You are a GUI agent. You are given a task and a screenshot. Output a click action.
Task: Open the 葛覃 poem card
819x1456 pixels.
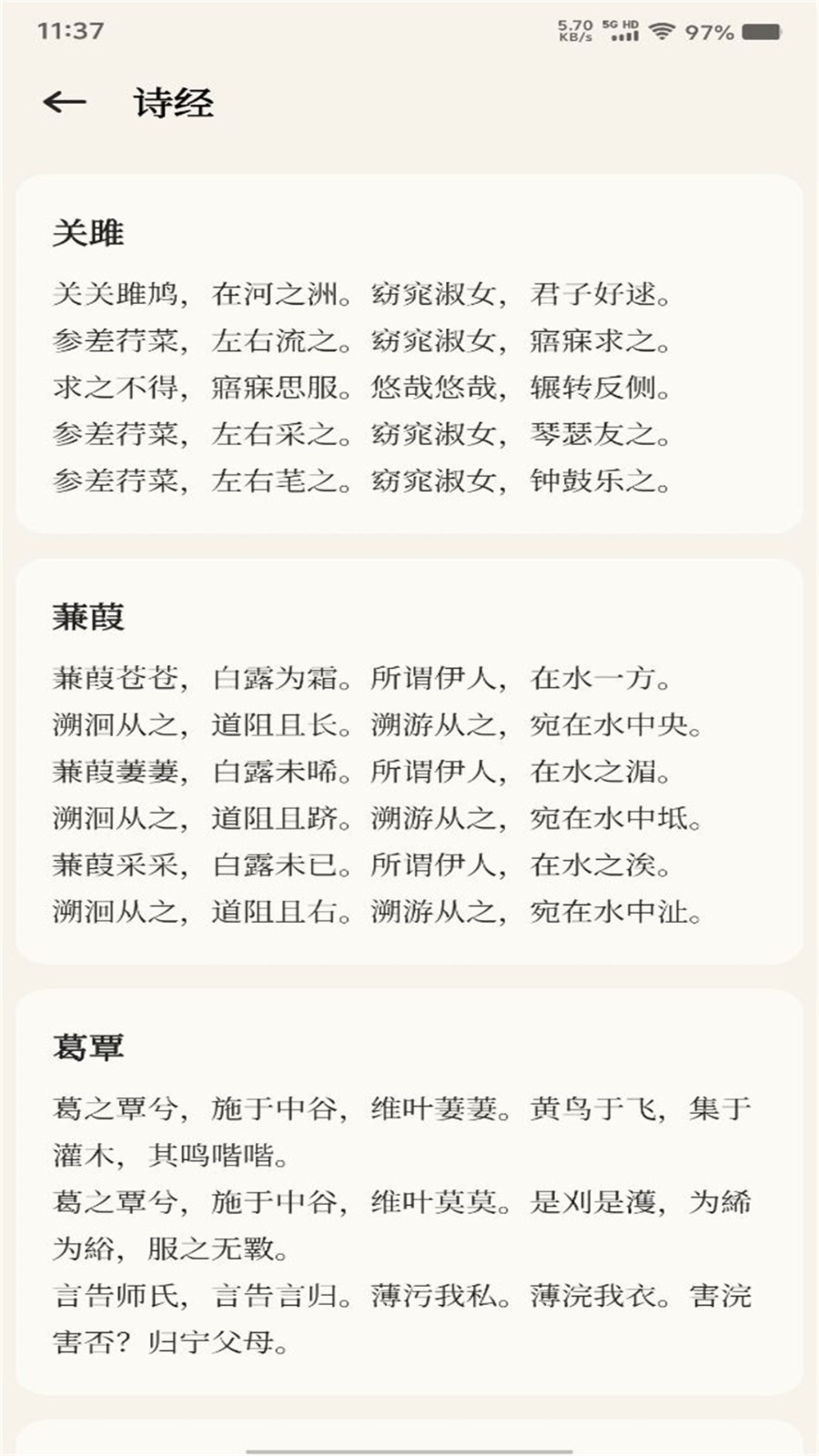[x=409, y=1192]
